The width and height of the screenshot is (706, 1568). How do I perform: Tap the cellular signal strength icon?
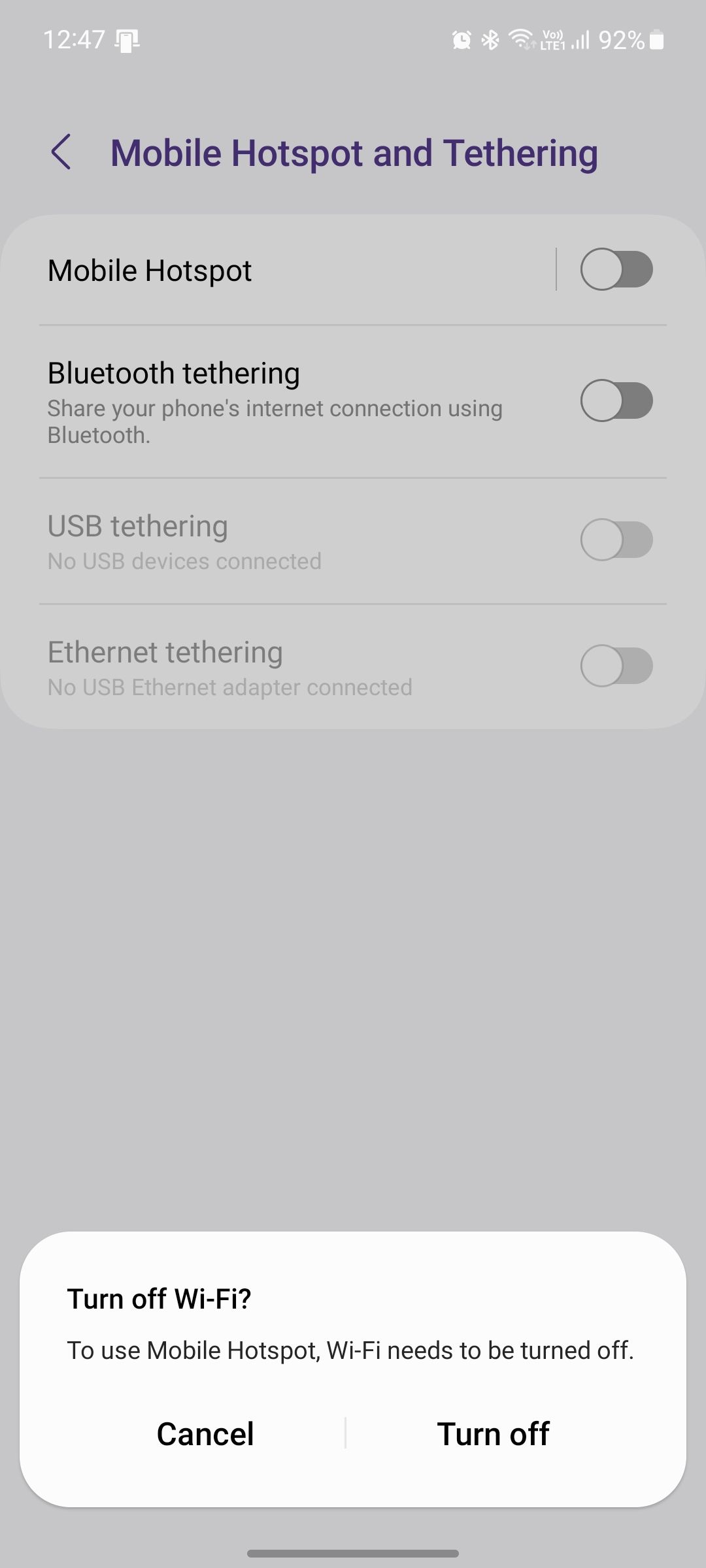(580, 40)
